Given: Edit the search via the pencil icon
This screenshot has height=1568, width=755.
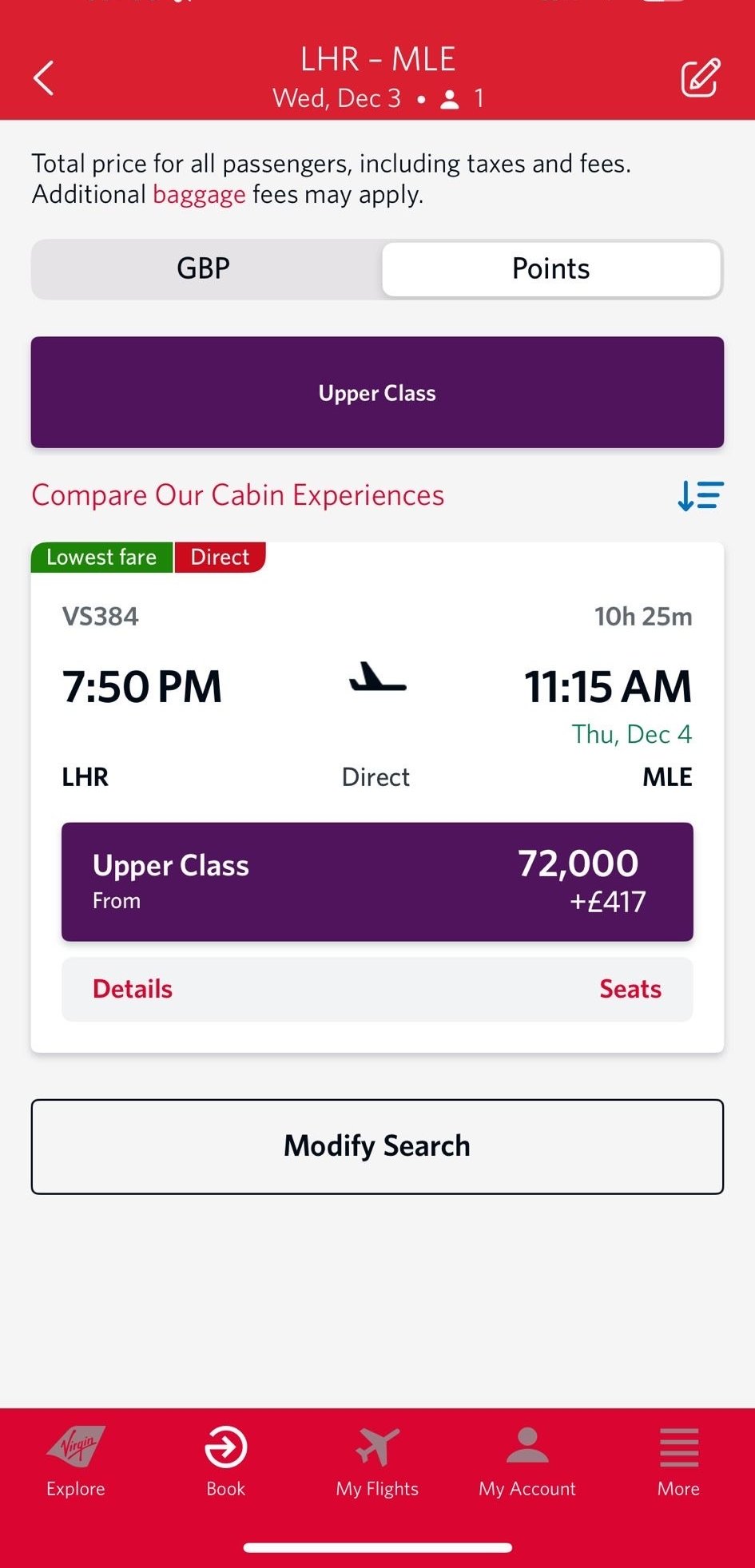Looking at the screenshot, I should [x=700, y=78].
